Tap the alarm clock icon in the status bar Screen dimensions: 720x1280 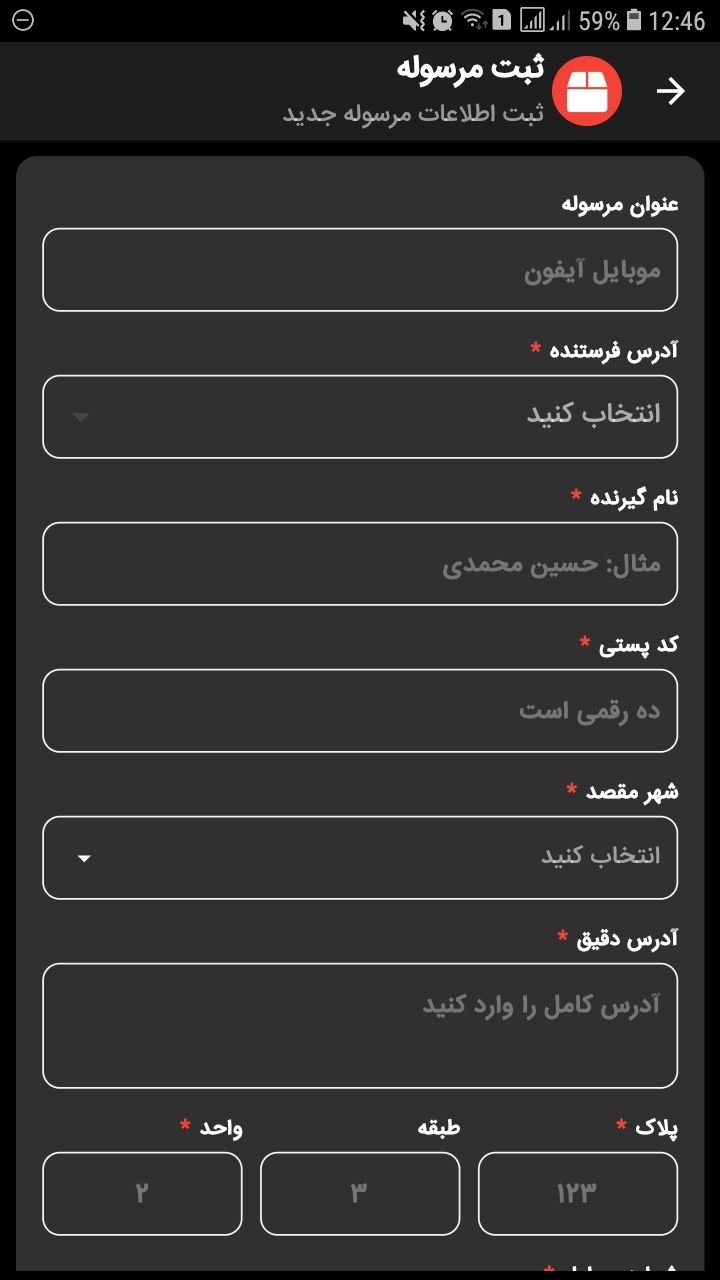[441, 18]
